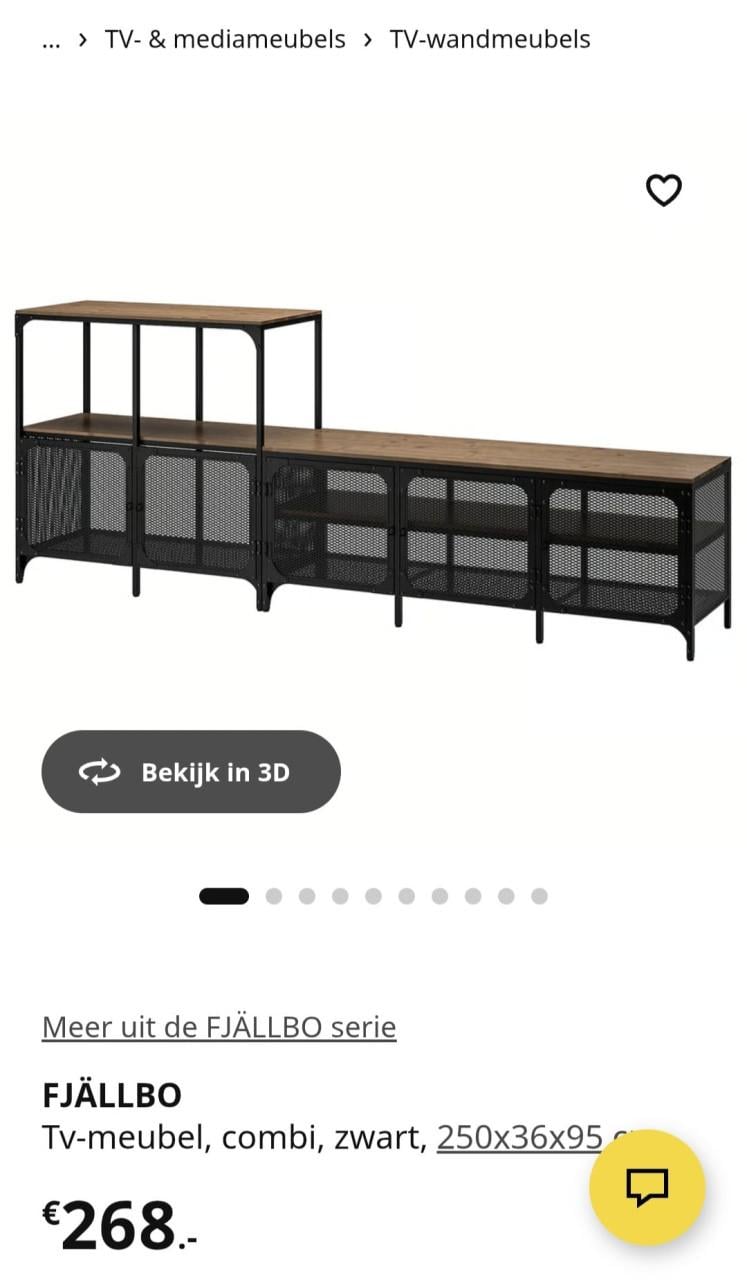This screenshot has width=747, height=1280.
Task: Navigate to the TV- & mediameubels breadcrumb
Action: [224, 39]
